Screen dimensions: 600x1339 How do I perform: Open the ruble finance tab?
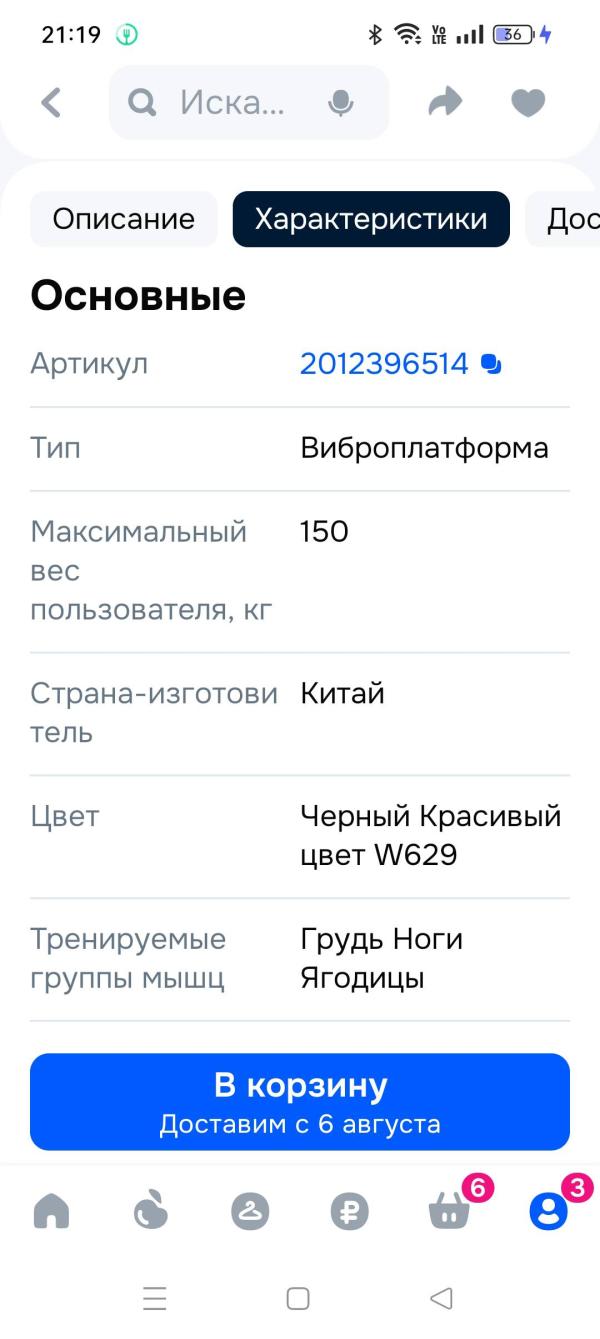click(349, 1212)
